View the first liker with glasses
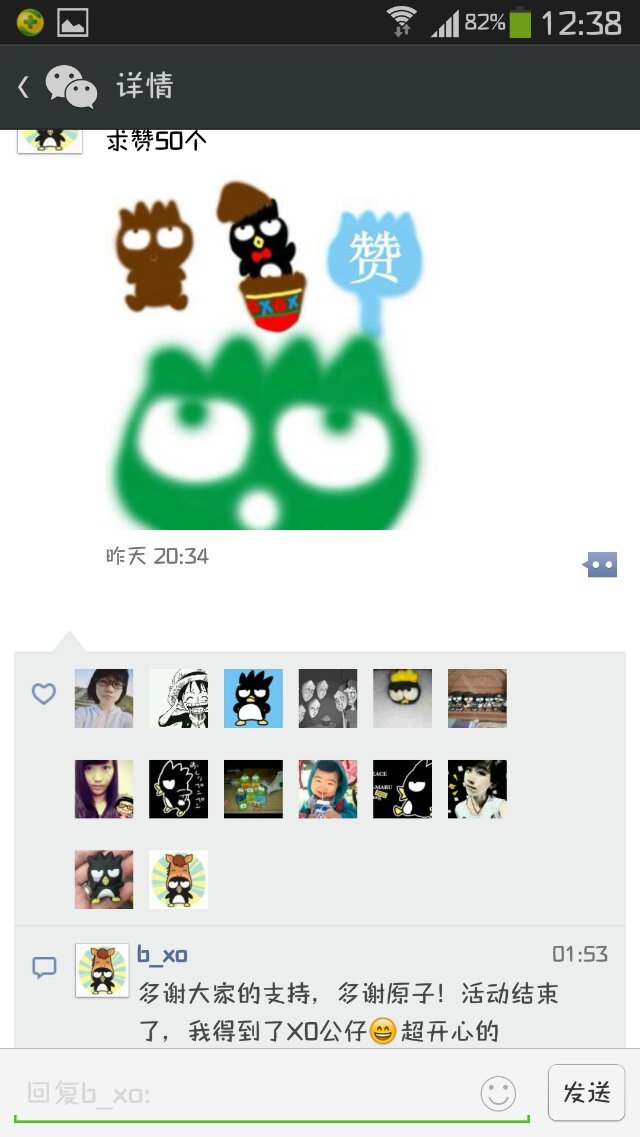Image resolution: width=640 pixels, height=1137 pixels. click(104, 698)
